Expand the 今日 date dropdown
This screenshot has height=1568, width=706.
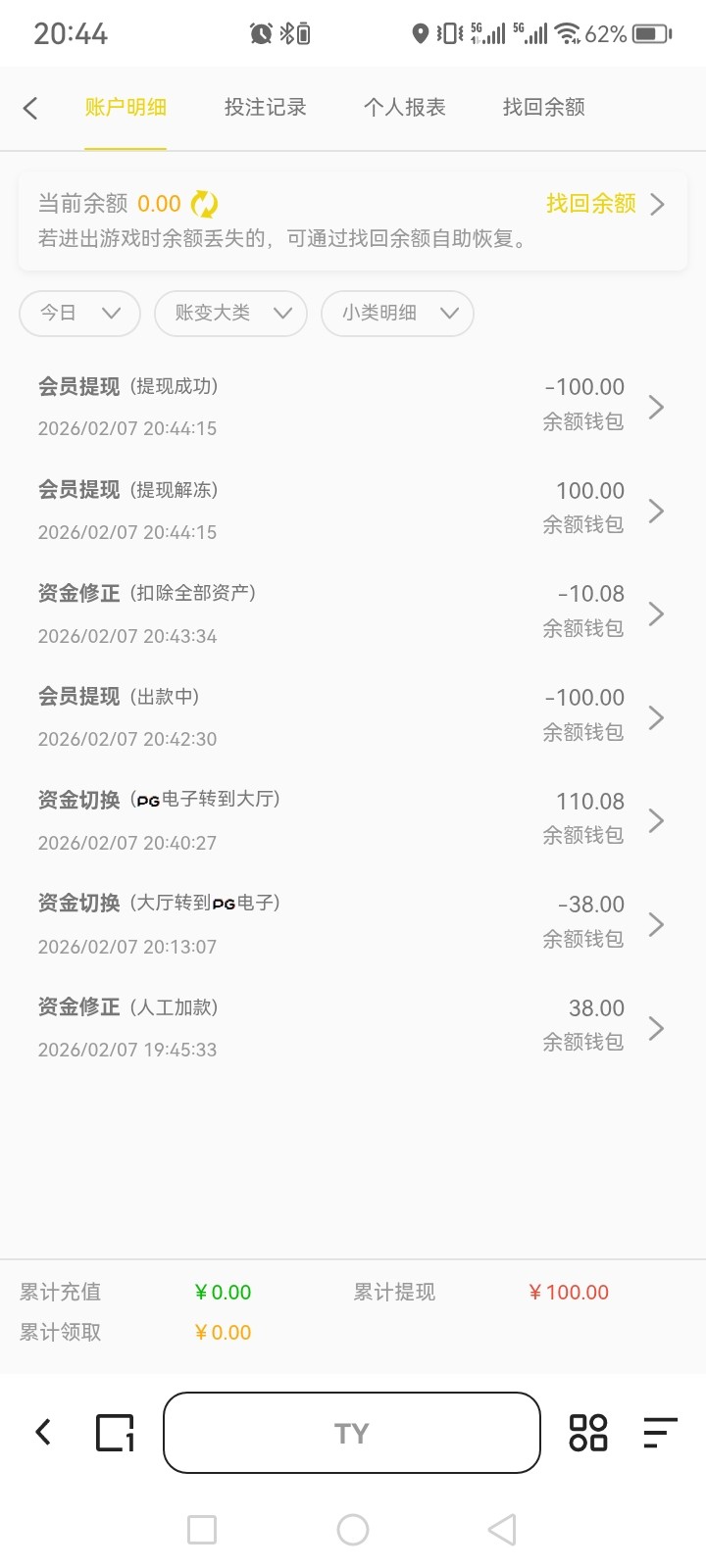tap(79, 314)
